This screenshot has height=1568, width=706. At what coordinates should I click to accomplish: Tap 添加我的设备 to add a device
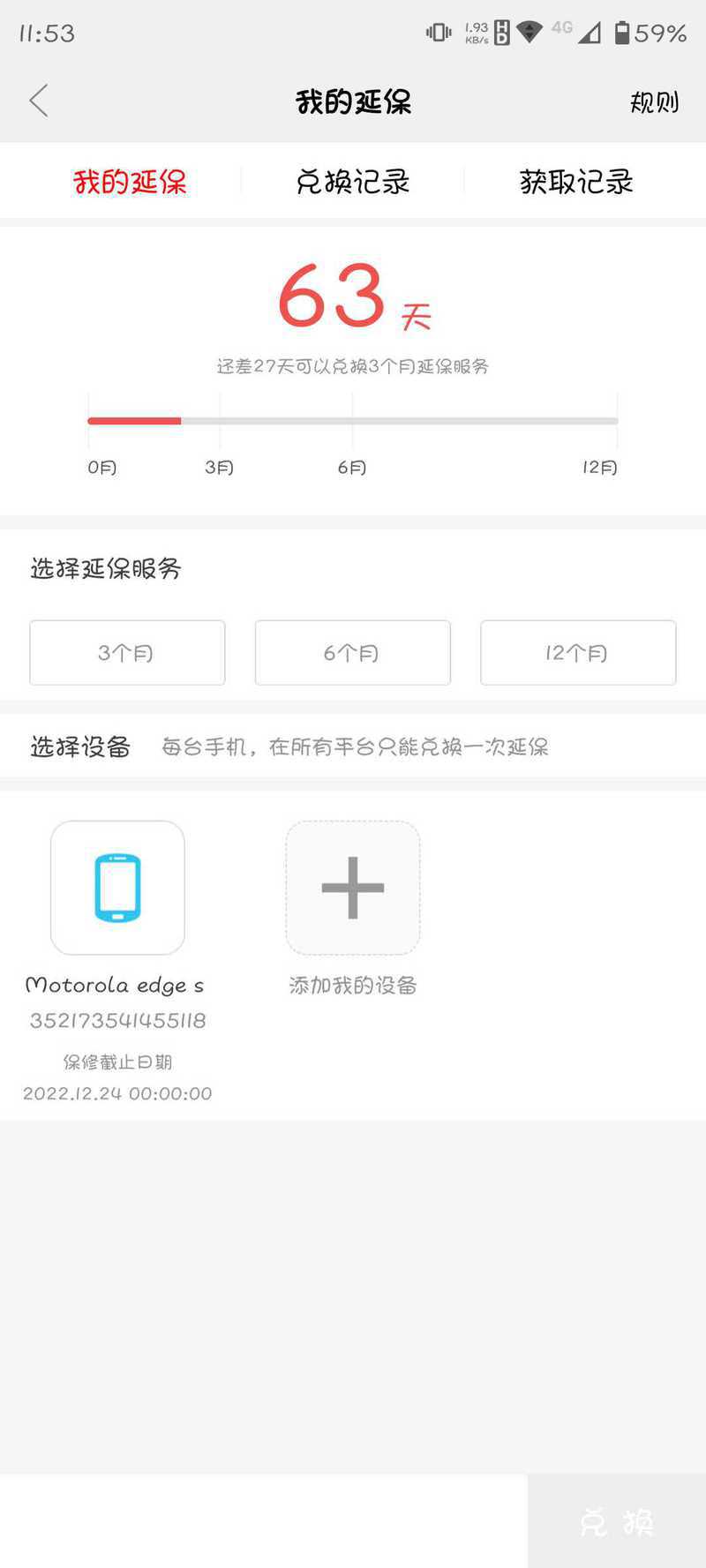(352, 888)
